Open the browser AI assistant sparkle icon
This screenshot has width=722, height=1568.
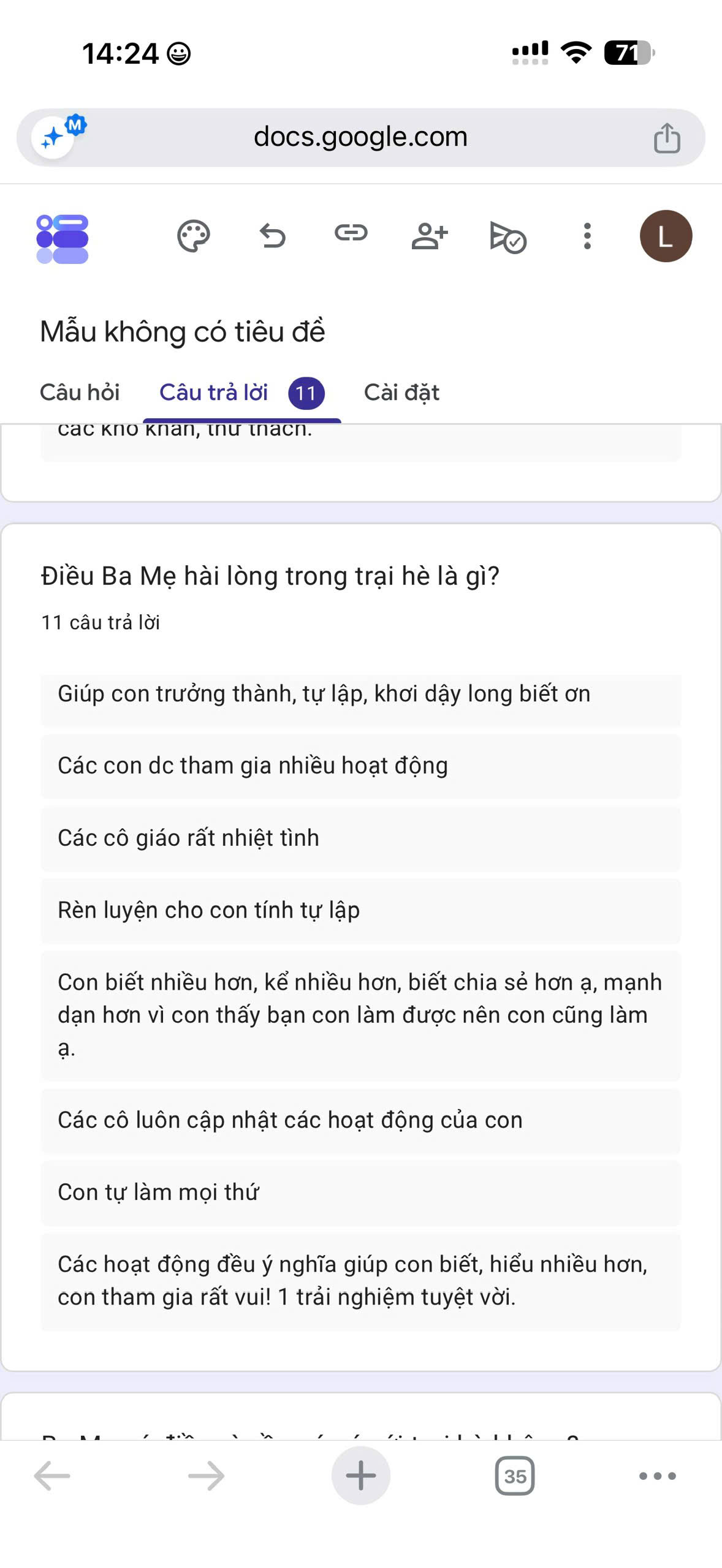(54, 137)
